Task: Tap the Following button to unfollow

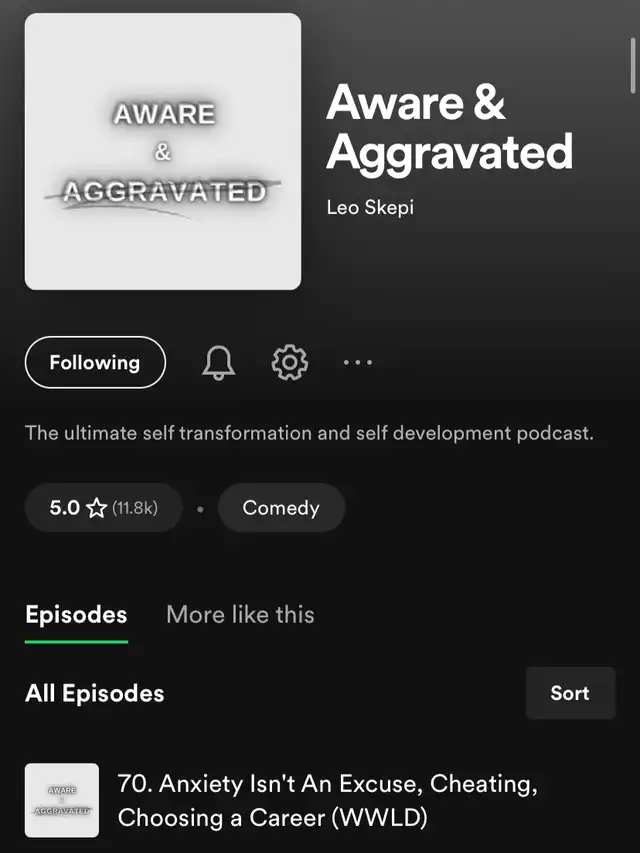Action: (95, 362)
